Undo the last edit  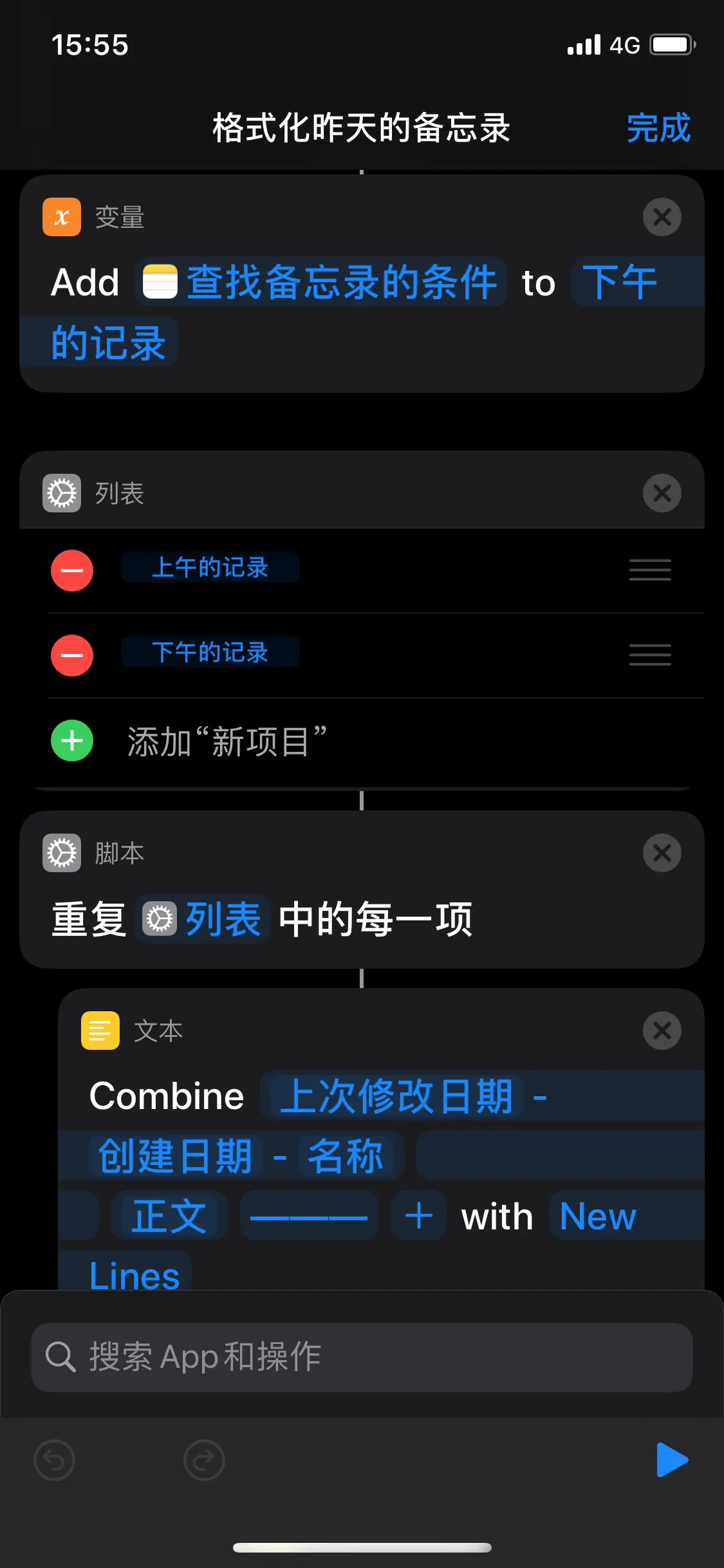(x=54, y=1460)
